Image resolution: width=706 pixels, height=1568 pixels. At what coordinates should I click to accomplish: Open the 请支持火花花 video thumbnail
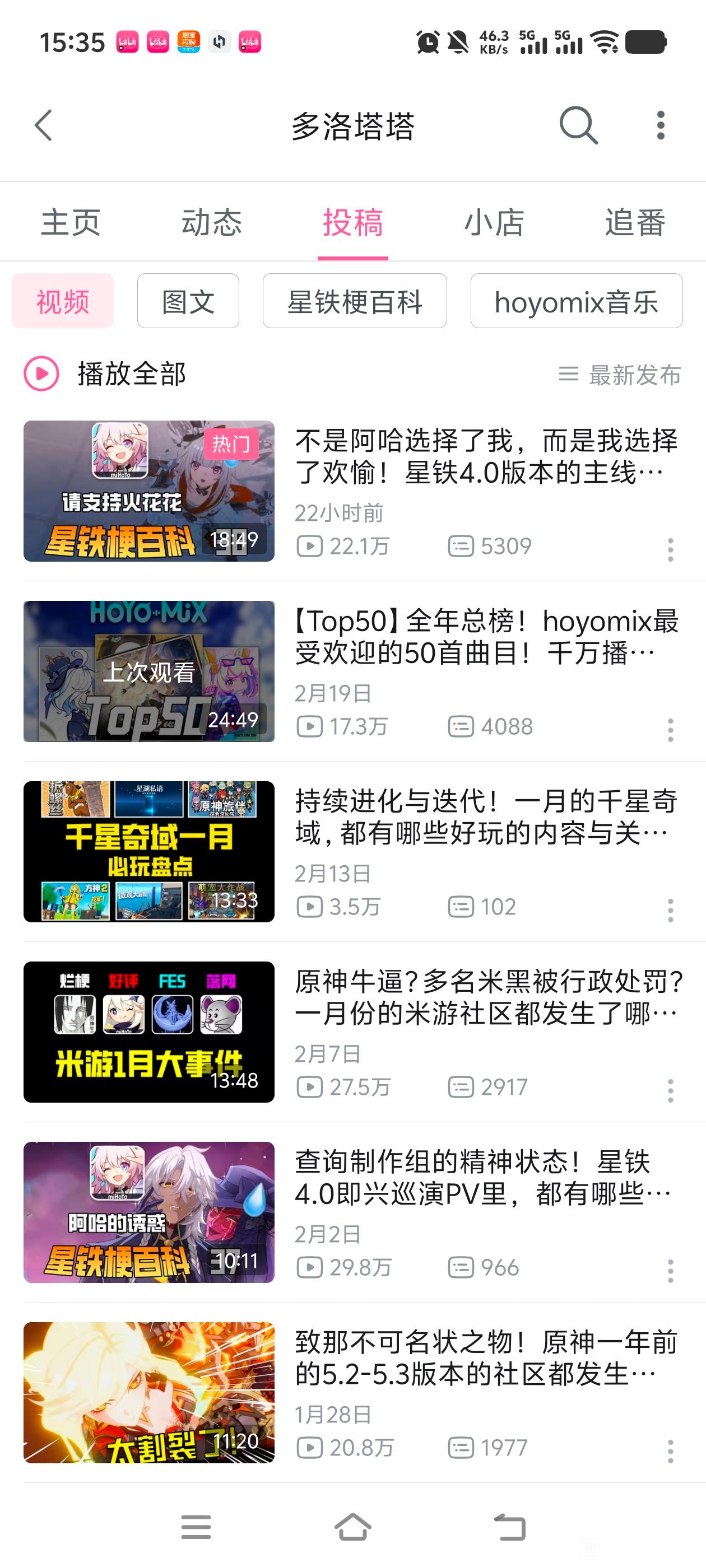[148, 491]
